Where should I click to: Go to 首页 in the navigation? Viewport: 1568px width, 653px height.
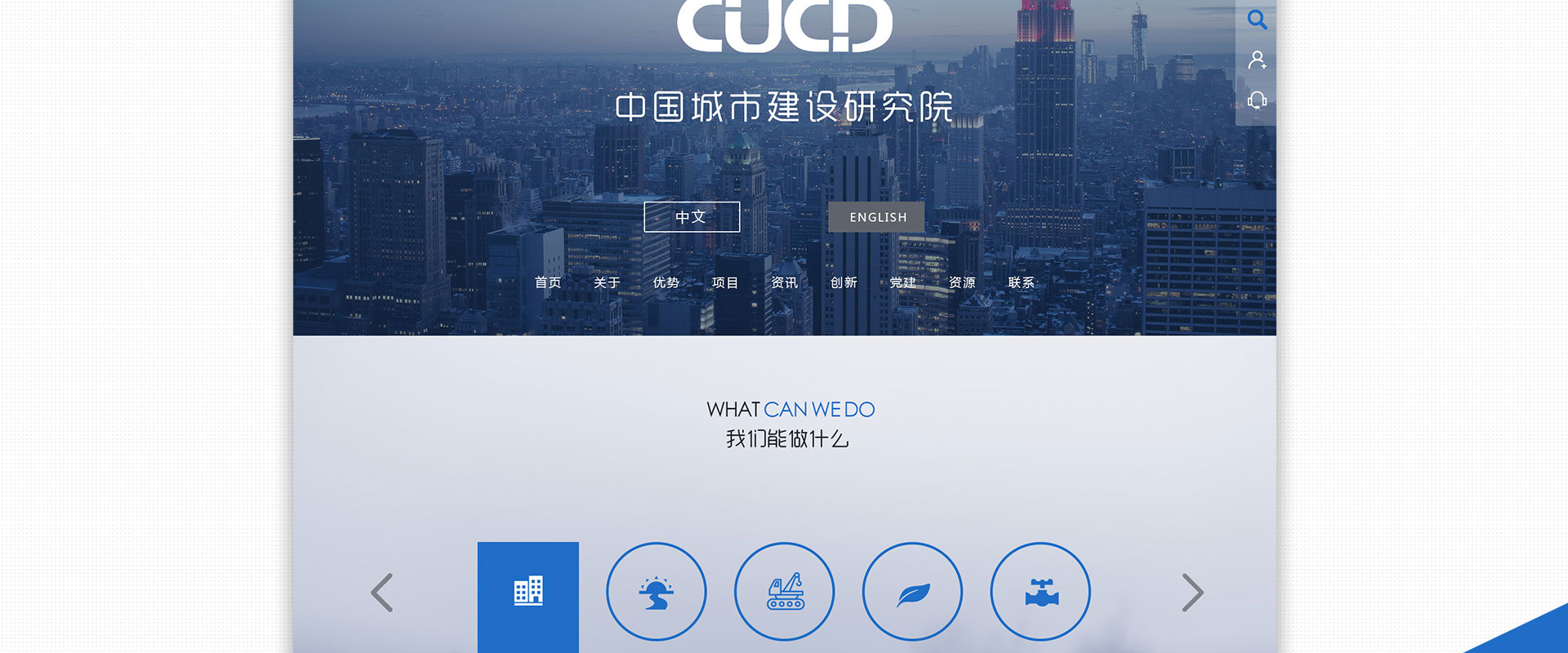pos(548,282)
